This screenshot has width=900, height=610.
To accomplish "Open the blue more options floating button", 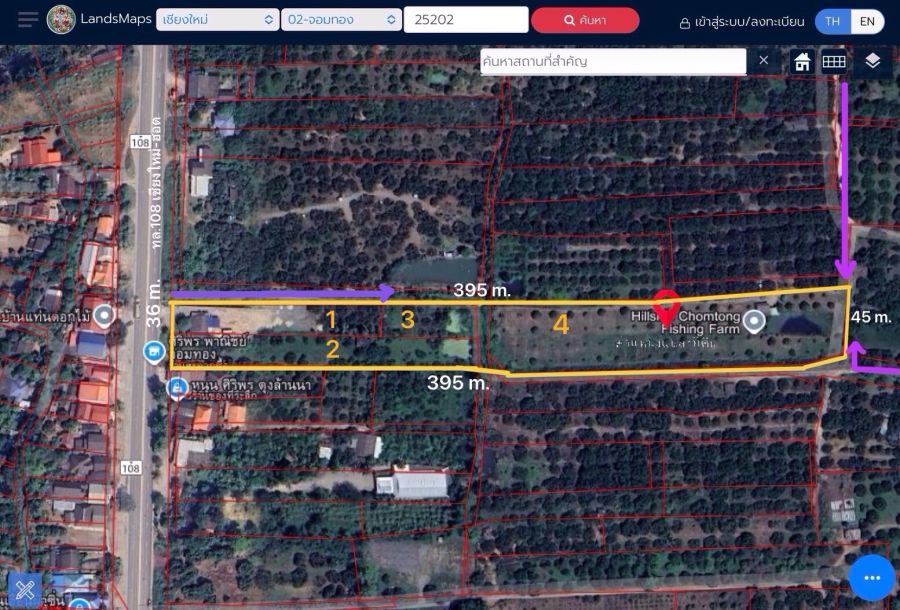I will pyautogui.click(x=871, y=578).
